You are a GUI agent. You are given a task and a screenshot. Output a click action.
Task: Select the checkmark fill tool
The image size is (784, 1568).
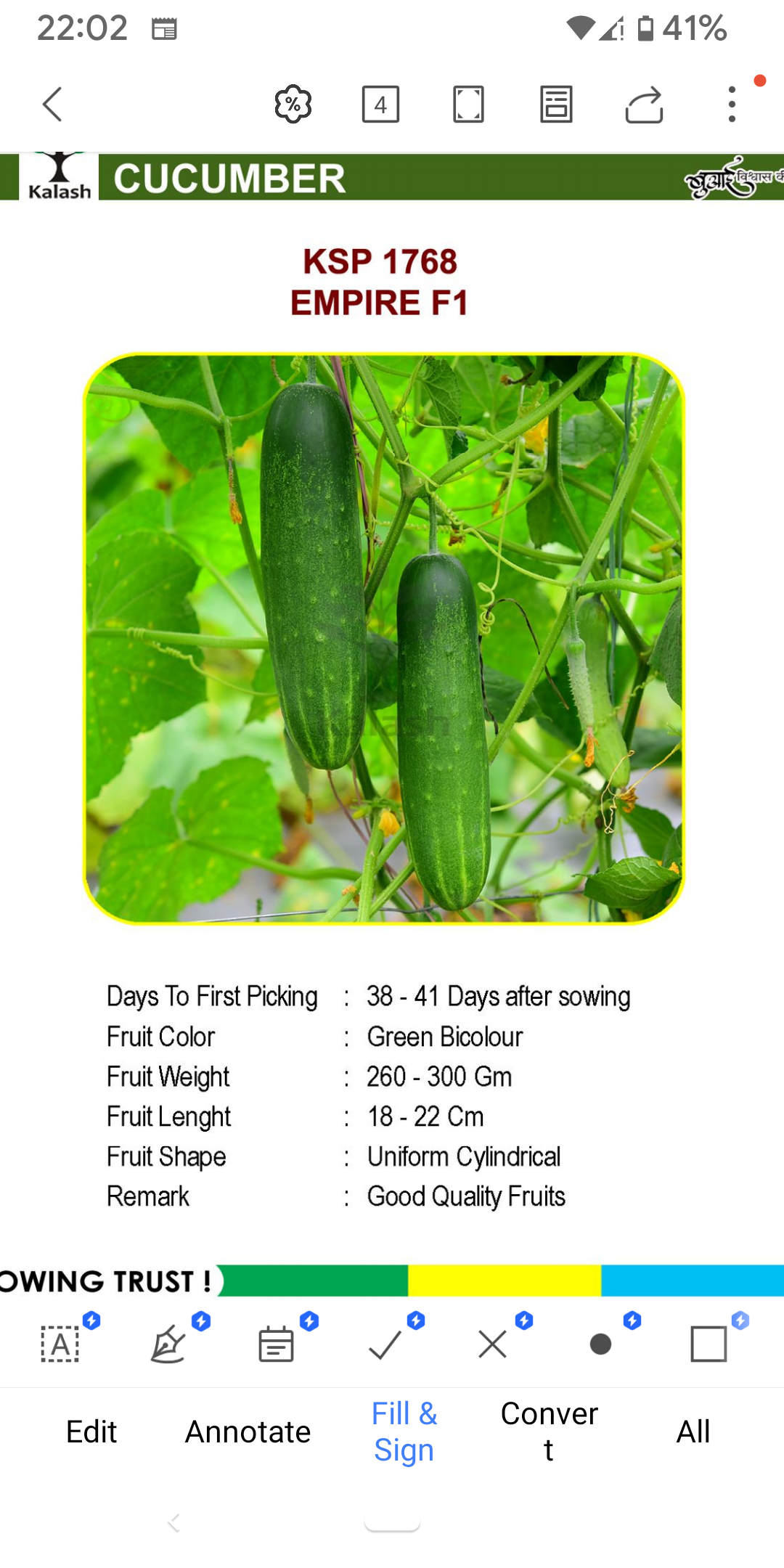tap(385, 1344)
